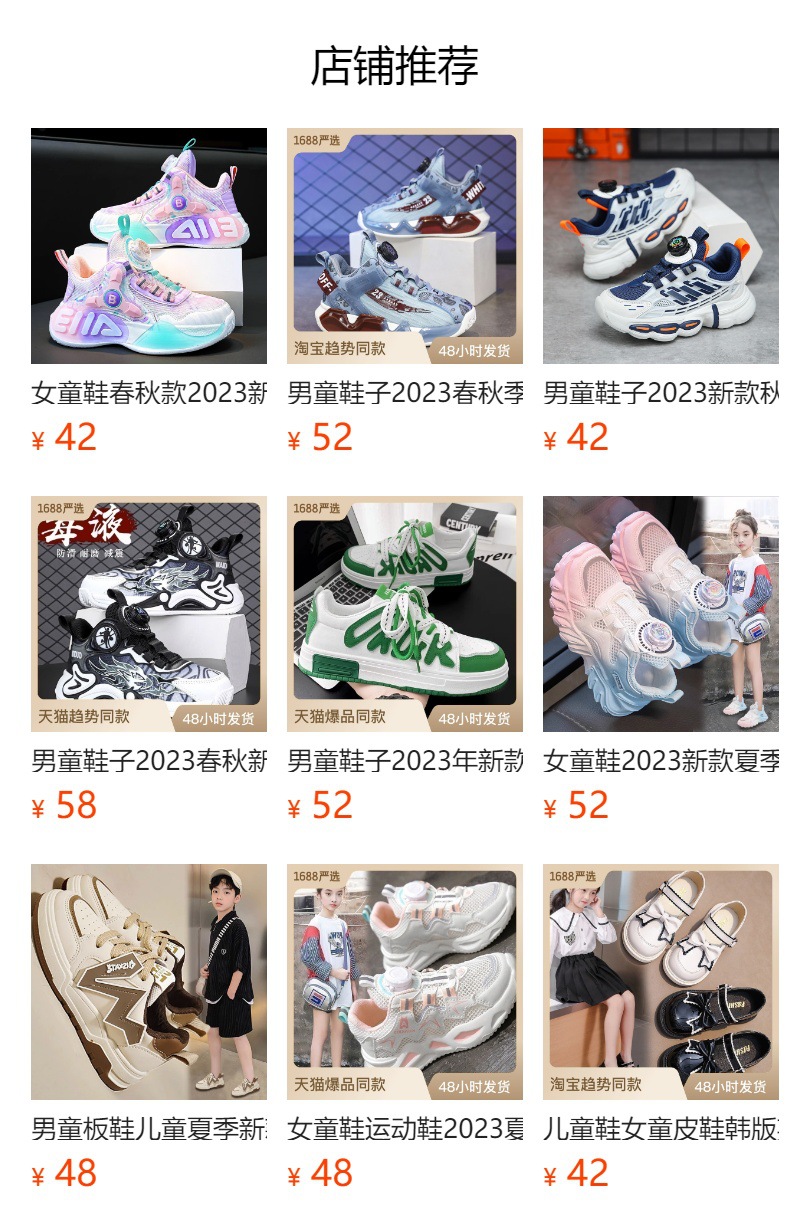The height and width of the screenshot is (1232, 790).
Task: Open the 男童鞋子2023春秋新 item priced ¥58
Action: pyautogui.click(x=149, y=660)
